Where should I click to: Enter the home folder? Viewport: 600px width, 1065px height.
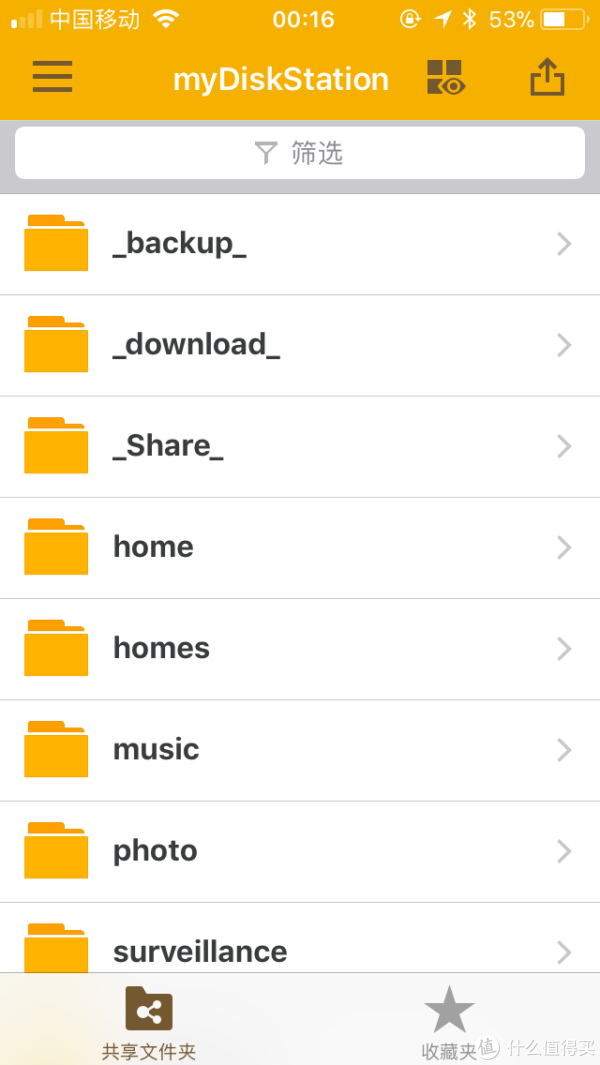[x=300, y=547]
